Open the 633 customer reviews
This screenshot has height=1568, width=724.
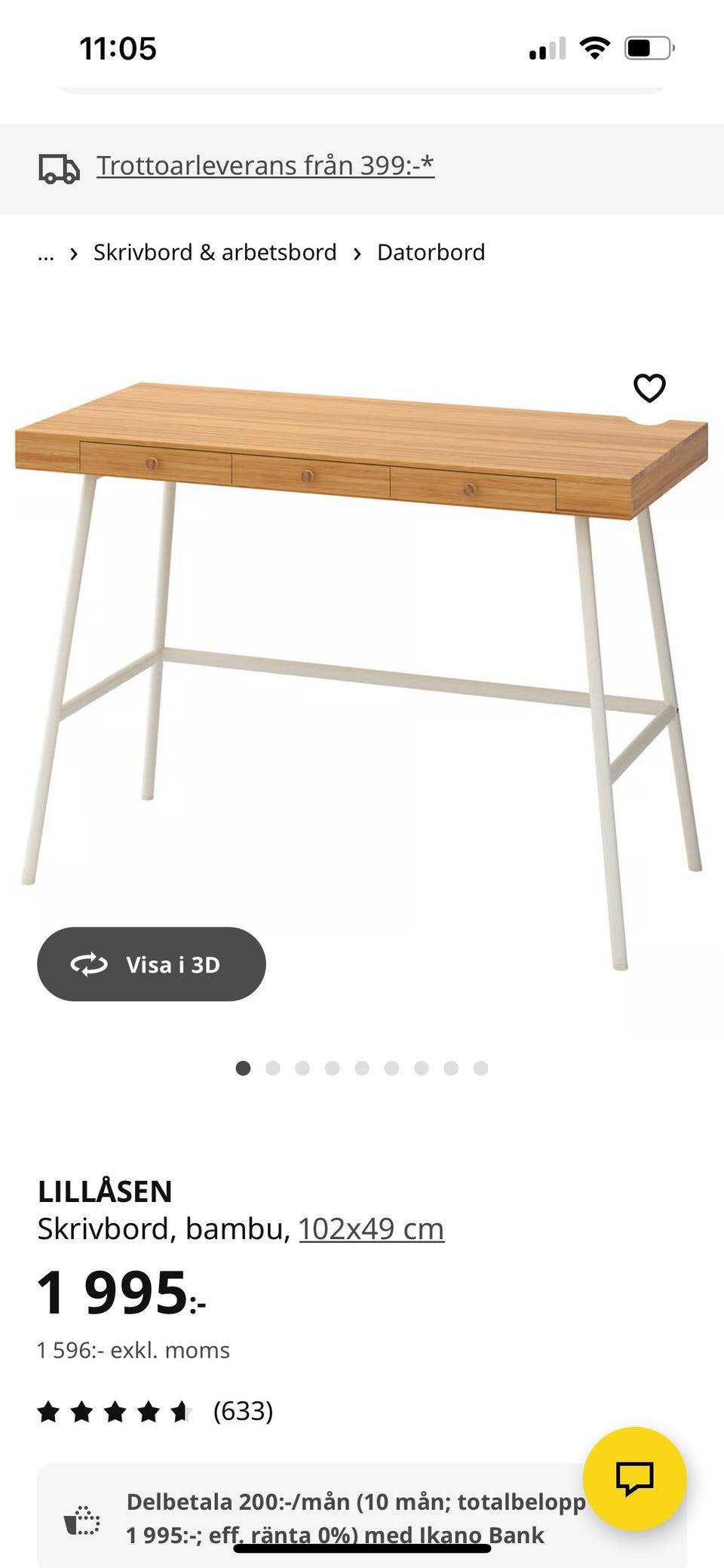(155, 1410)
